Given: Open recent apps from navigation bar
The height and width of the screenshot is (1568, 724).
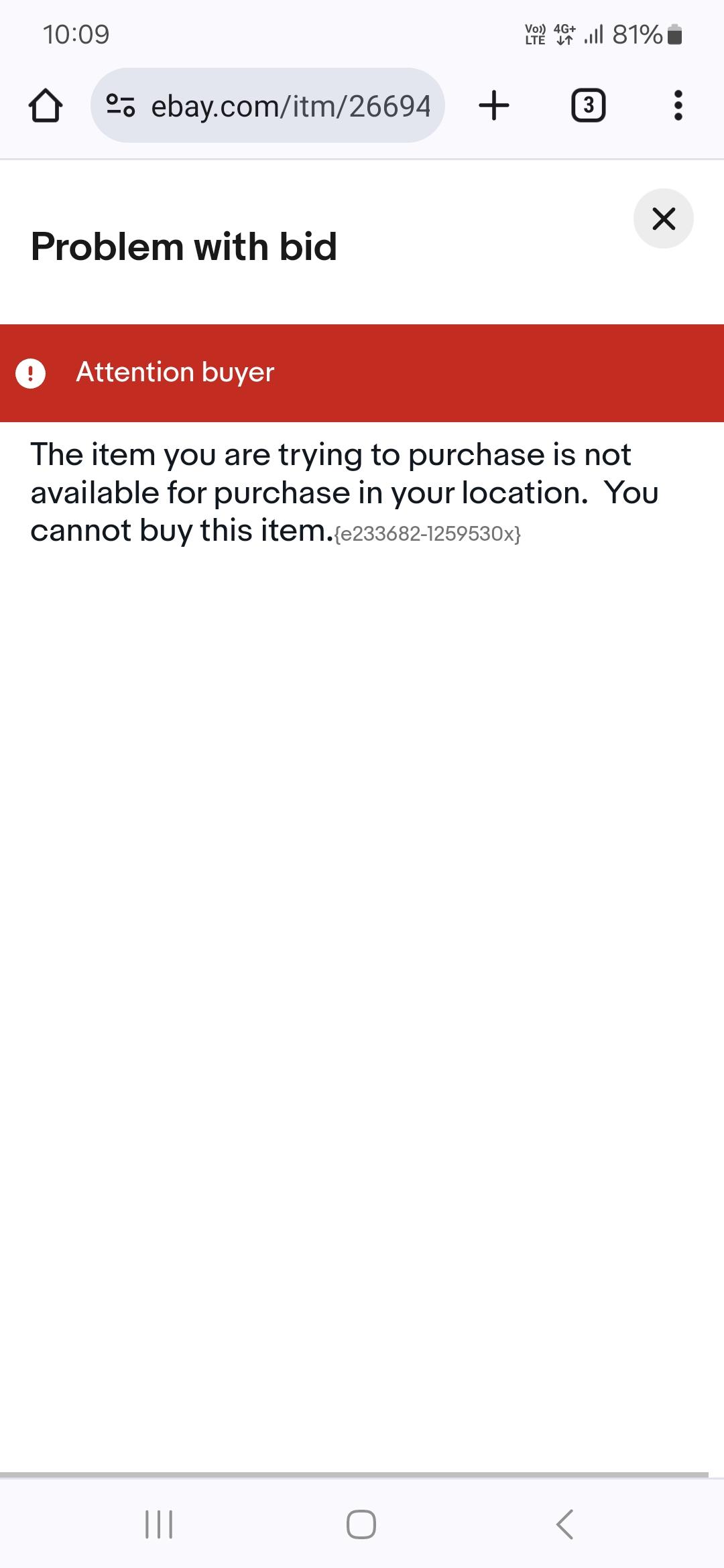Looking at the screenshot, I should tap(159, 1524).
